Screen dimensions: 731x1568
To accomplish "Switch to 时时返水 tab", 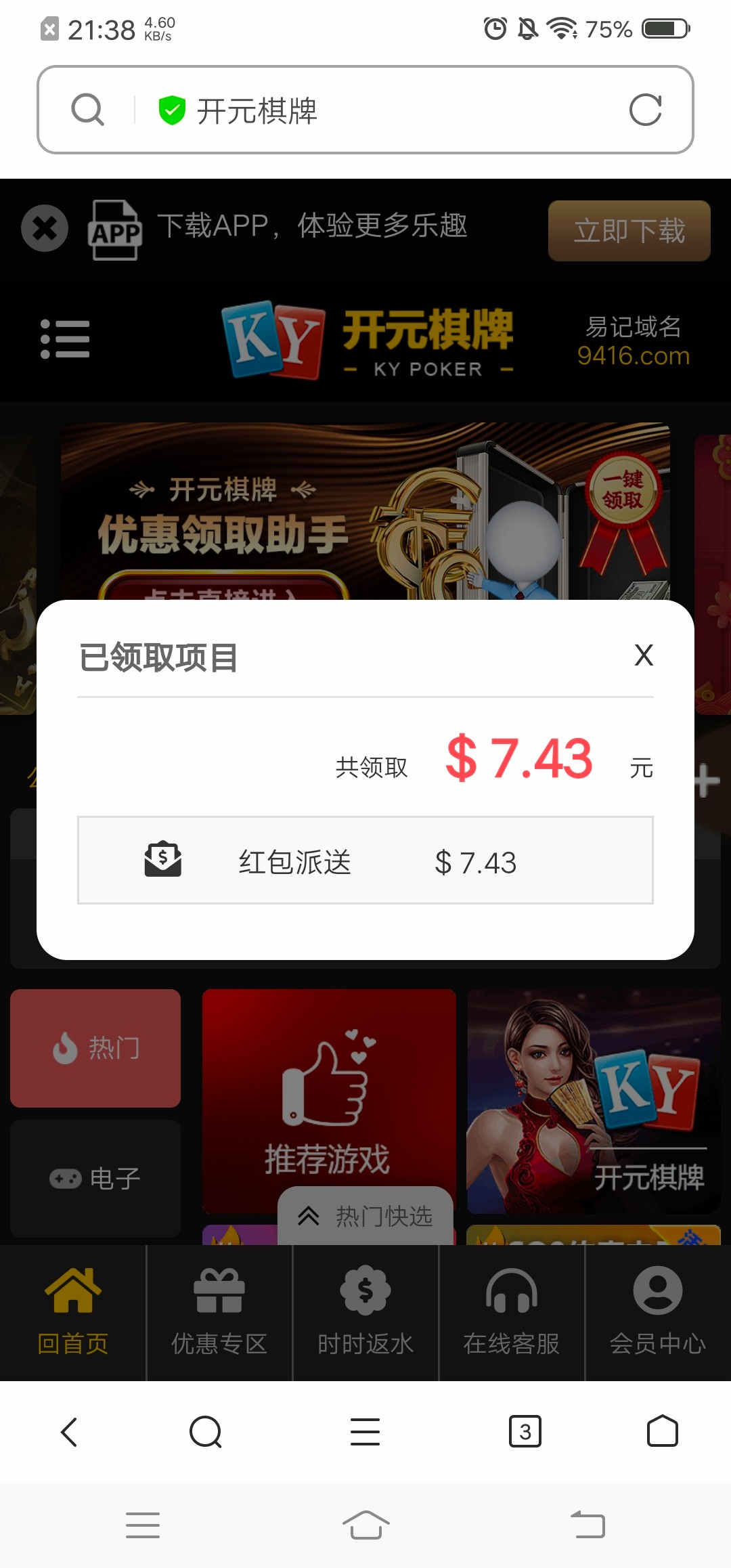I will (365, 1313).
